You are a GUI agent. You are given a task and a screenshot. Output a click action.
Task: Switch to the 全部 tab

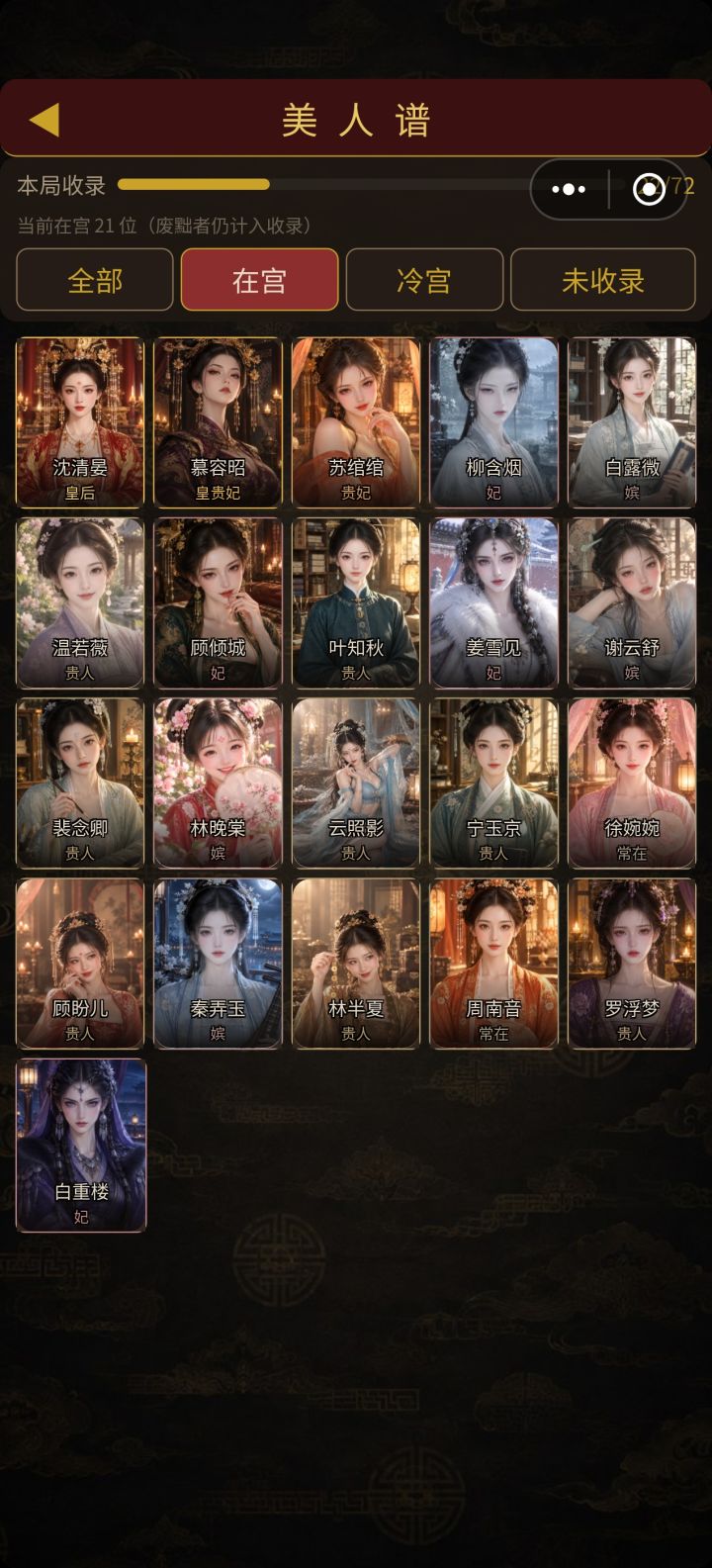(x=95, y=280)
